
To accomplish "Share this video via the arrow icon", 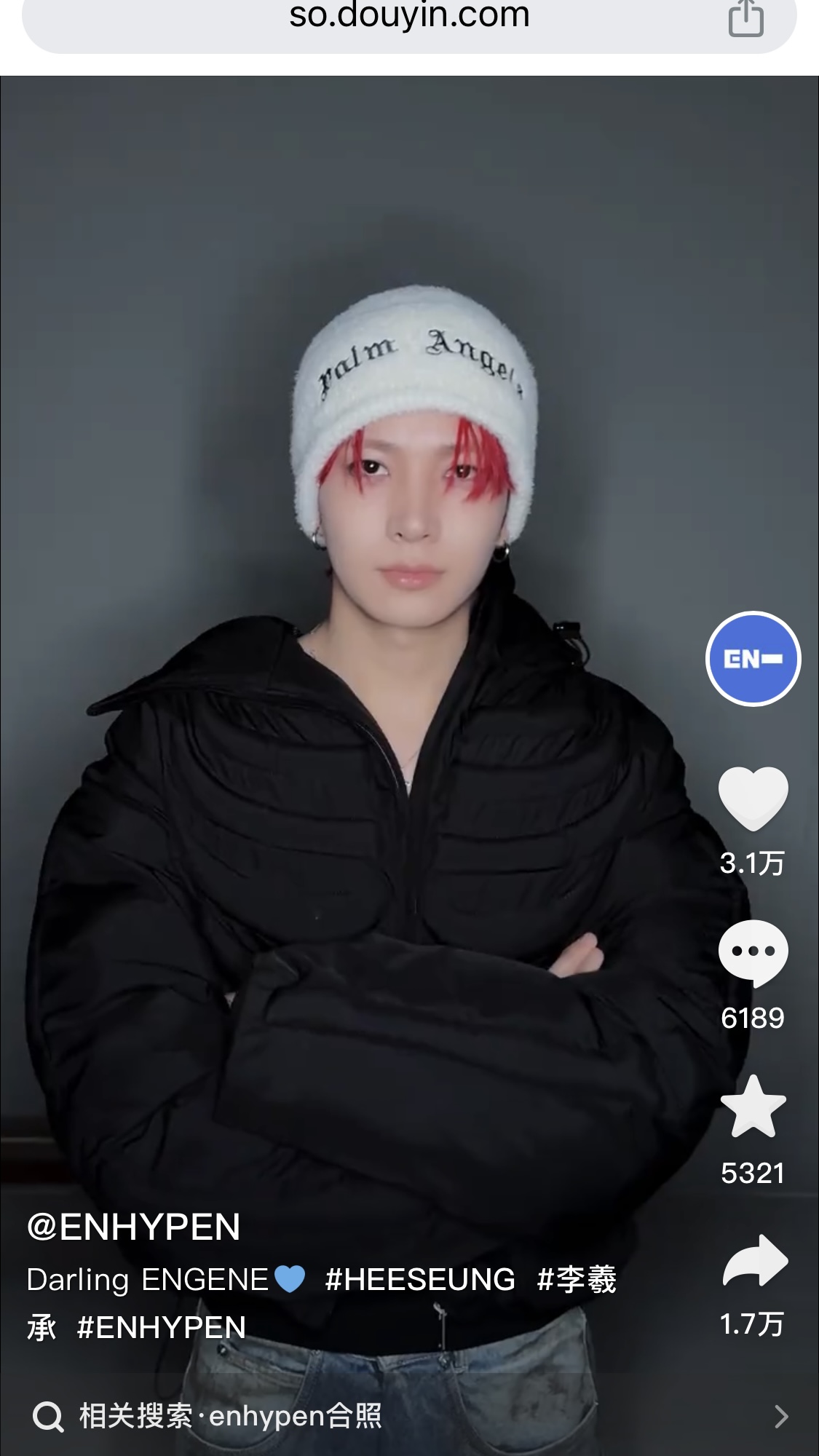I will tap(754, 1261).
